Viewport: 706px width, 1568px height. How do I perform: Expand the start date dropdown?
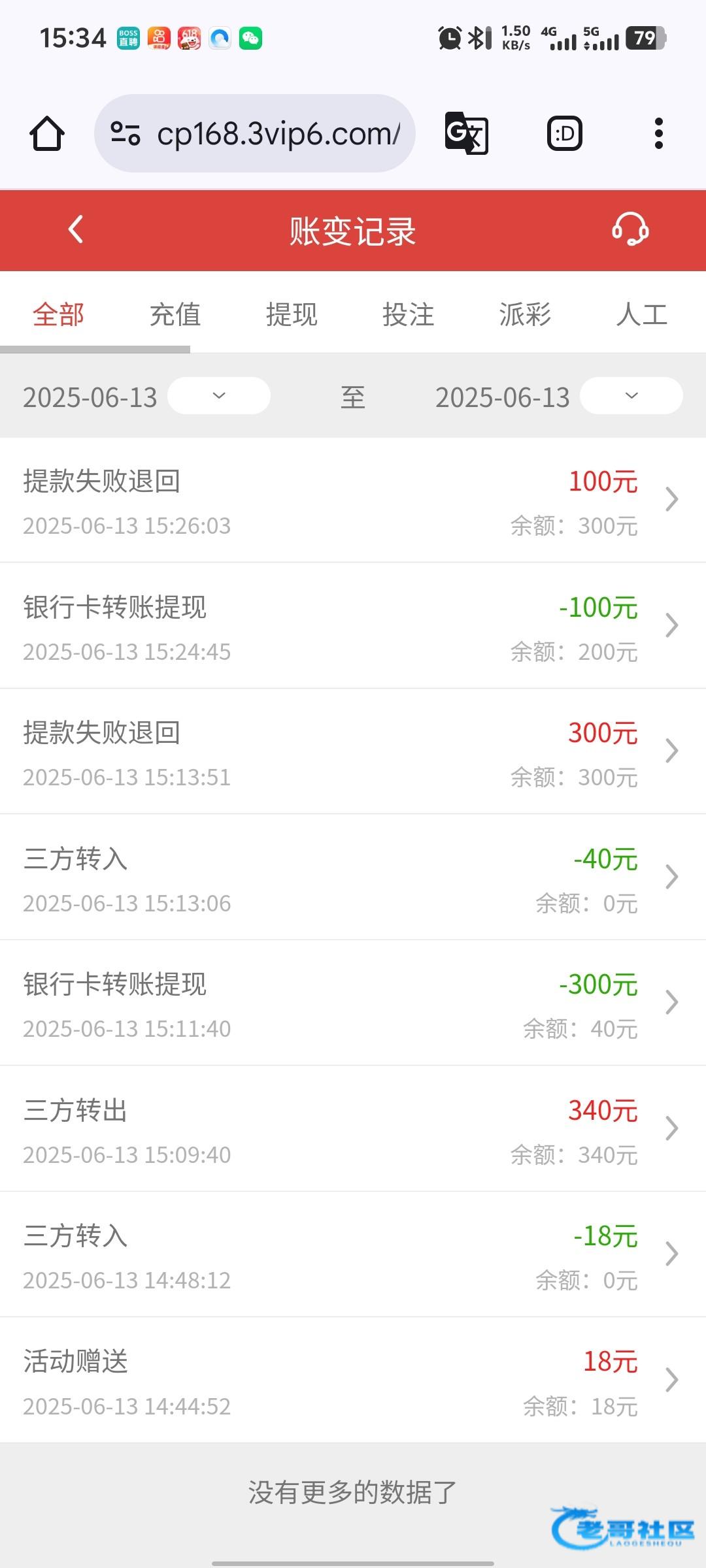[219, 396]
